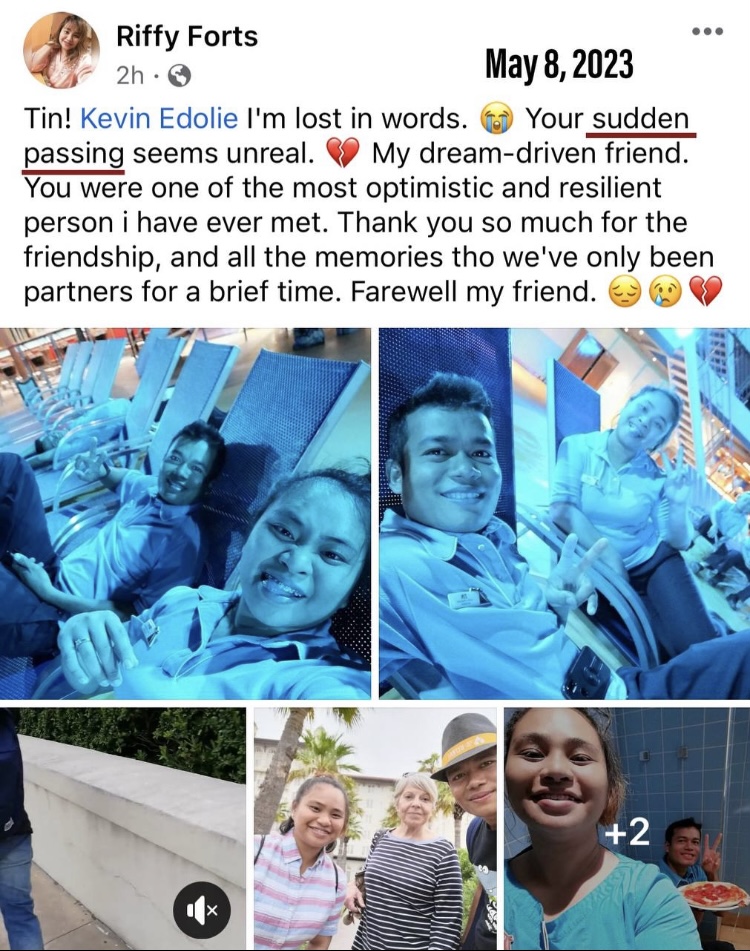750x951 pixels.
Task: View the remaining photos via the +2 tile
Action: coord(627,829)
